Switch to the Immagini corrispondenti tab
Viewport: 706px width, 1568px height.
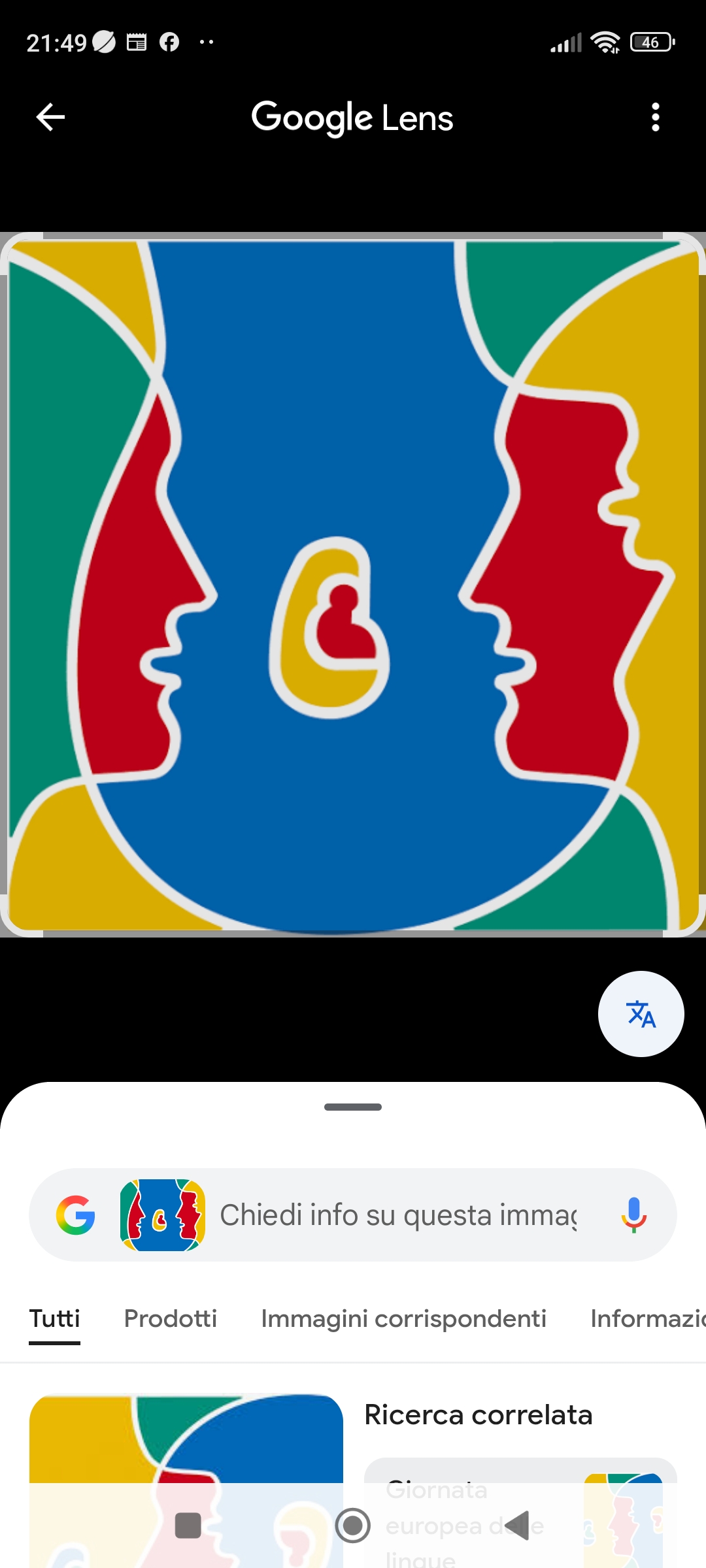(403, 1318)
